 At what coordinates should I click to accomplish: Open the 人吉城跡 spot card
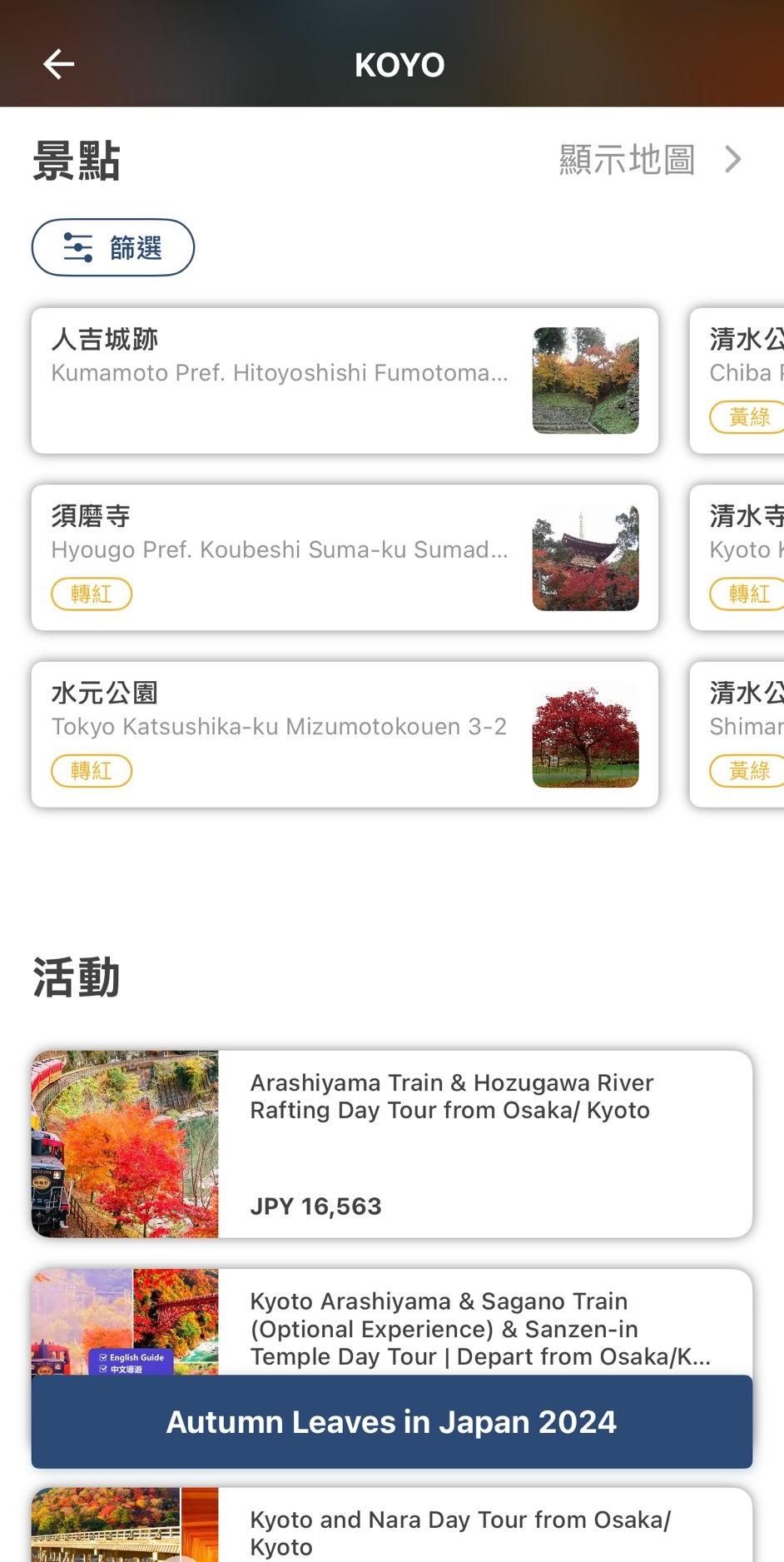tap(345, 381)
